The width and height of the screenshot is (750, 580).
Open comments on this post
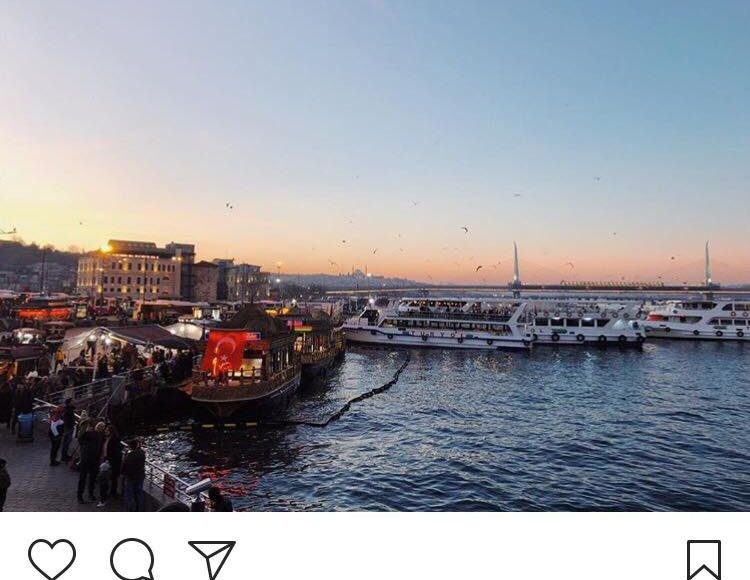(x=132, y=559)
